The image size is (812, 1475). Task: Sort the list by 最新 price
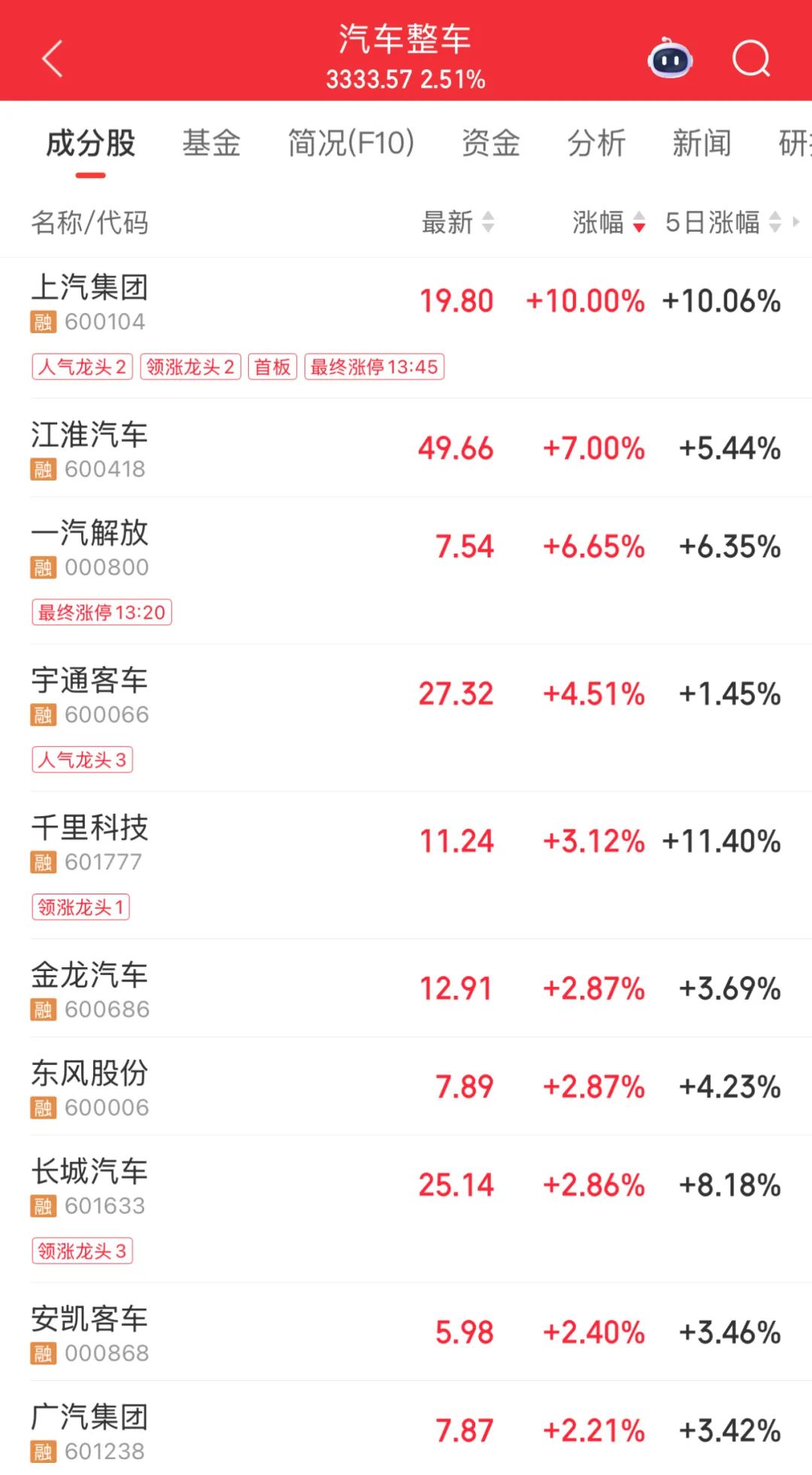pos(458,223)
